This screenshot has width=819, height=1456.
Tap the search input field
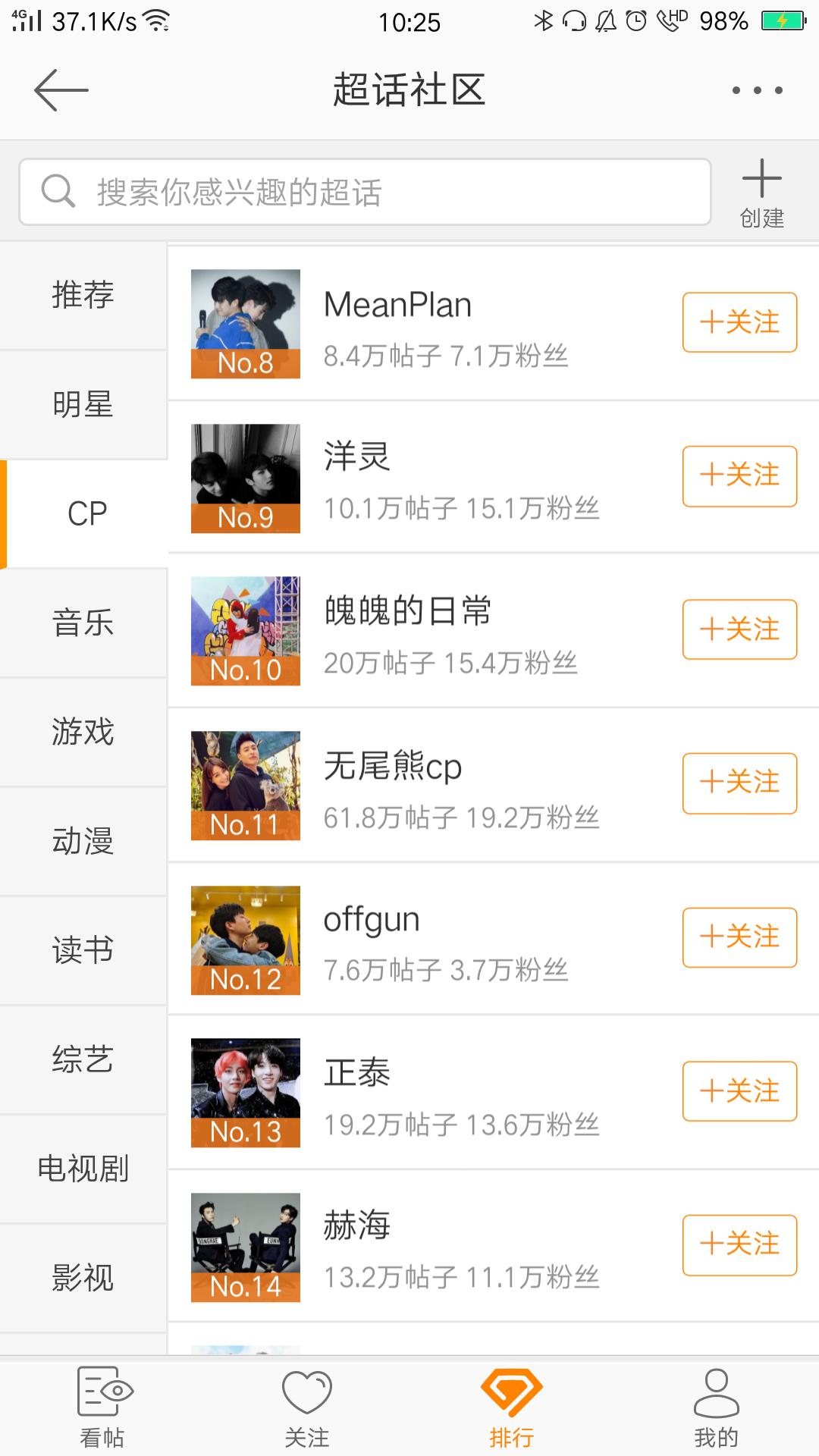[364, 192]
